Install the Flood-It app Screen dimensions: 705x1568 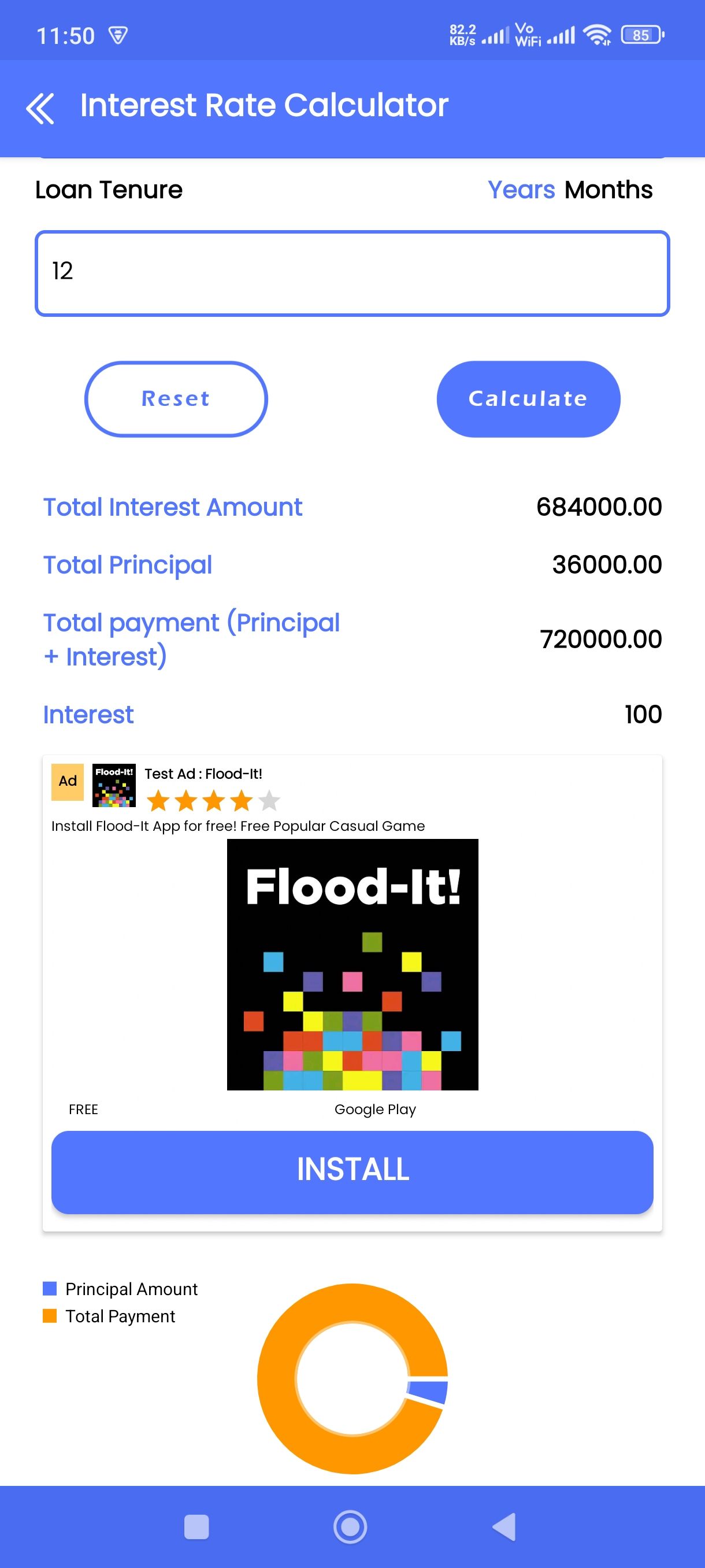[352, 1172]
